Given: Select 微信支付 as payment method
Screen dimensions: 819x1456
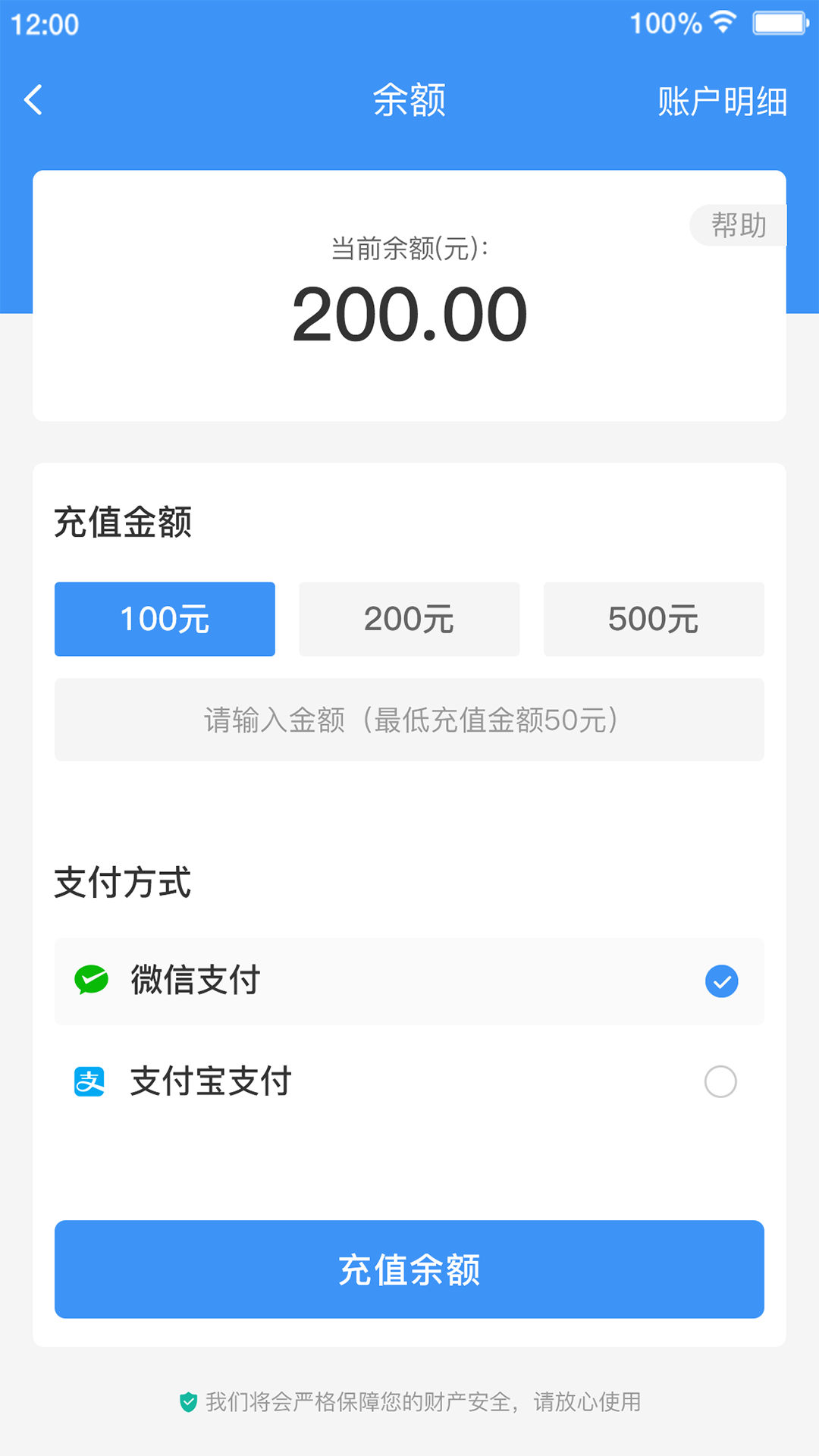Looking at the screenshot, I should [409, 981].
